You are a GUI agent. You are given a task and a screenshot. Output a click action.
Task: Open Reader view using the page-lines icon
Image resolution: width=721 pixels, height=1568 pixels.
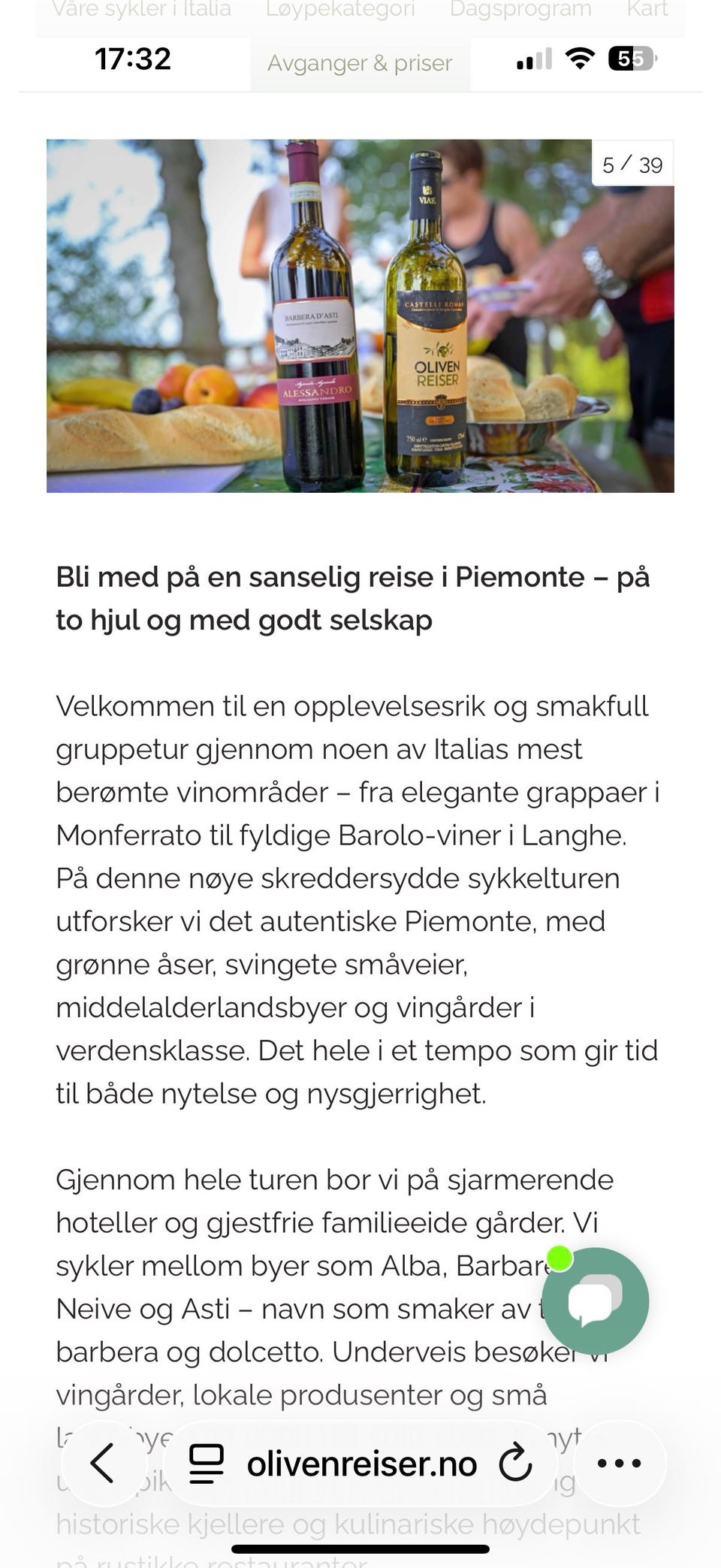tap(204, 1462)
